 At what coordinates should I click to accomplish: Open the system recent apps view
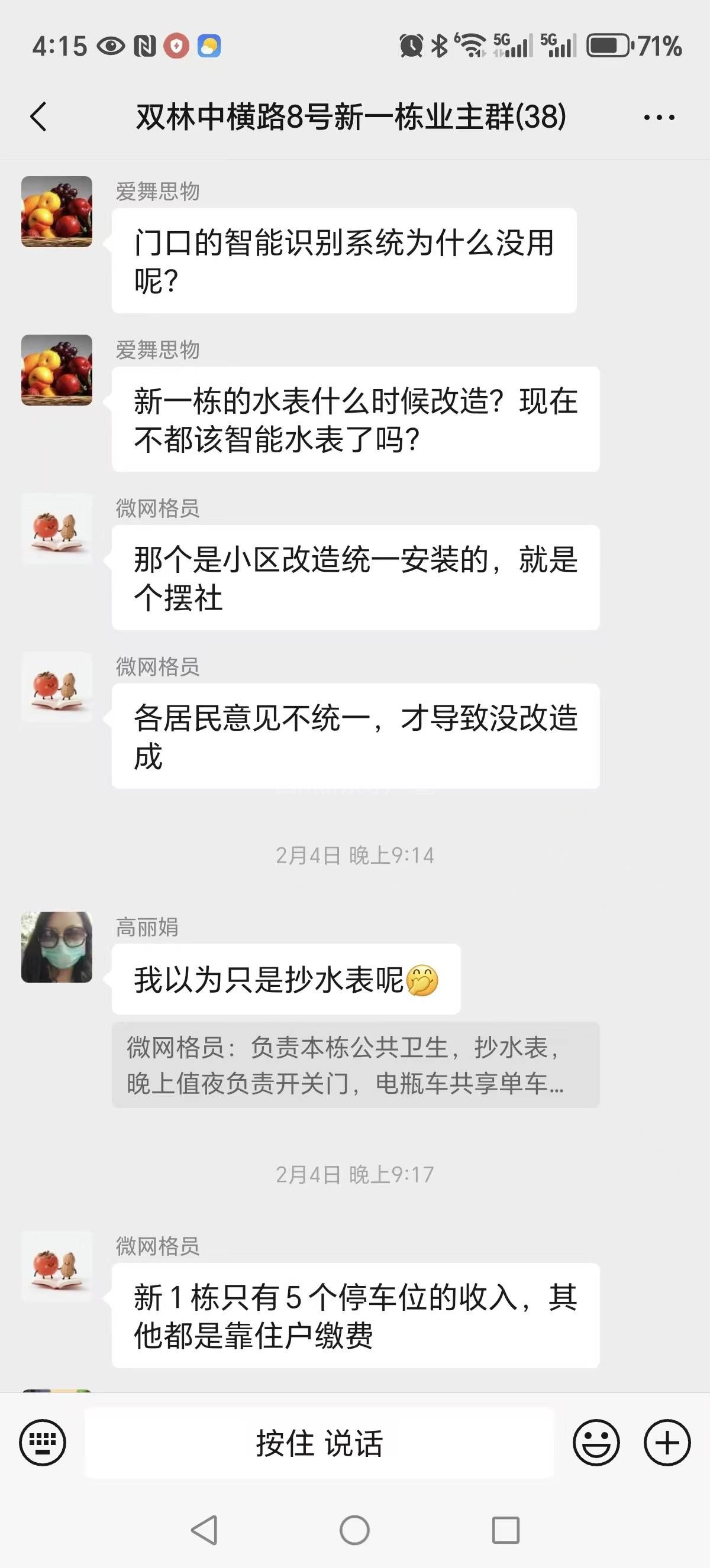click(505, 1530)
